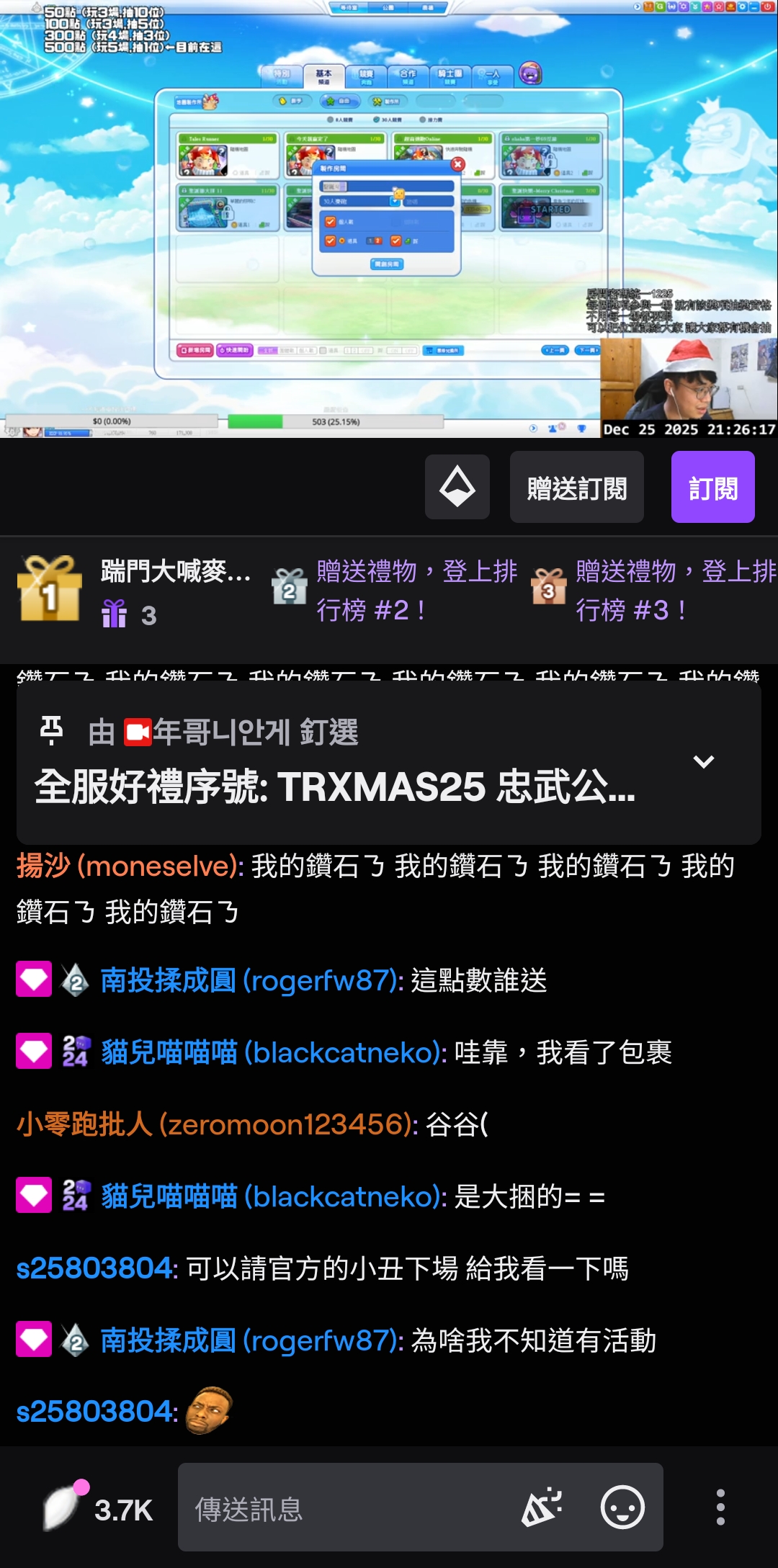Open the room type dropdown in 製作房間 dialog
The image size is (778, 1568).
point(394,202)
